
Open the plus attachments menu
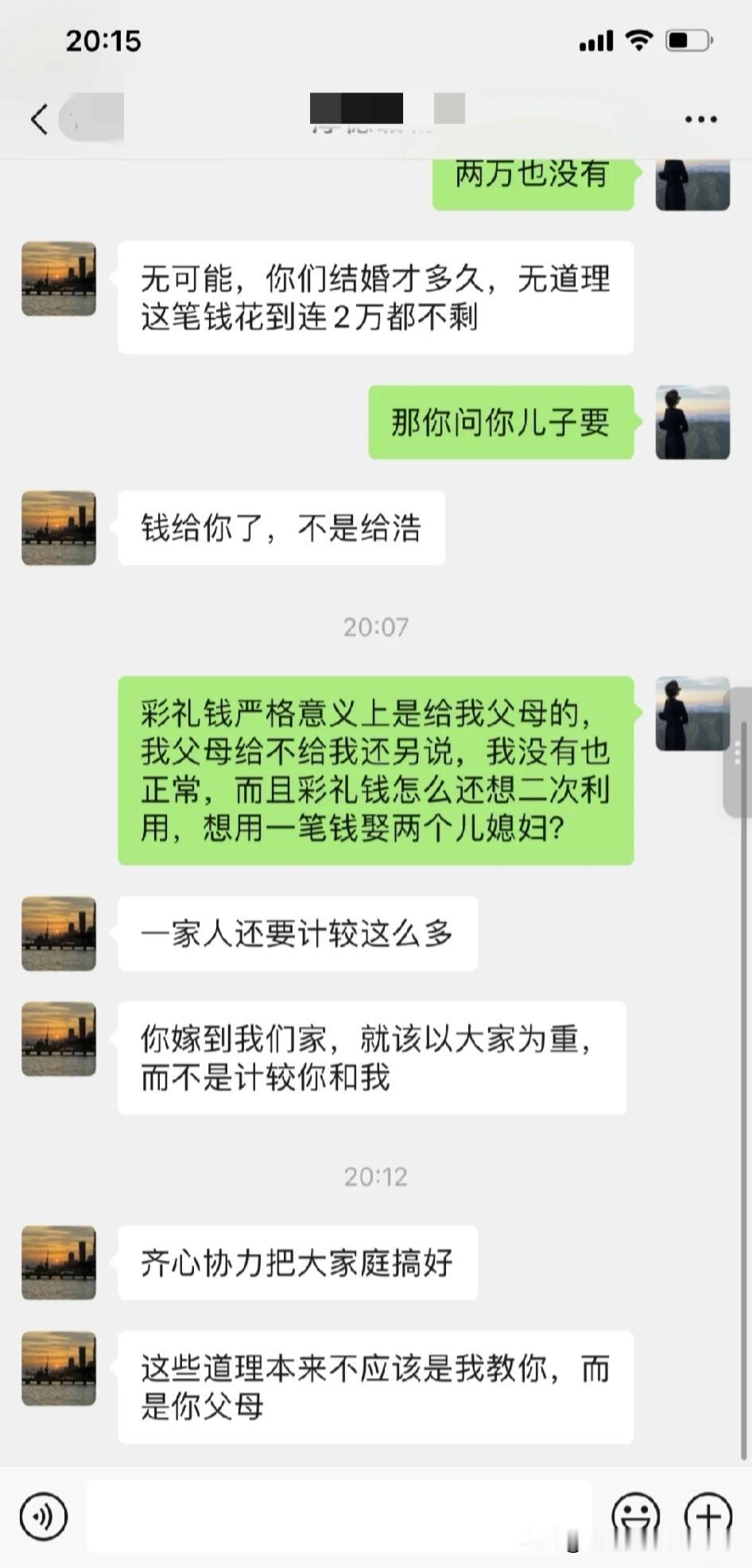pos(707,1516)
